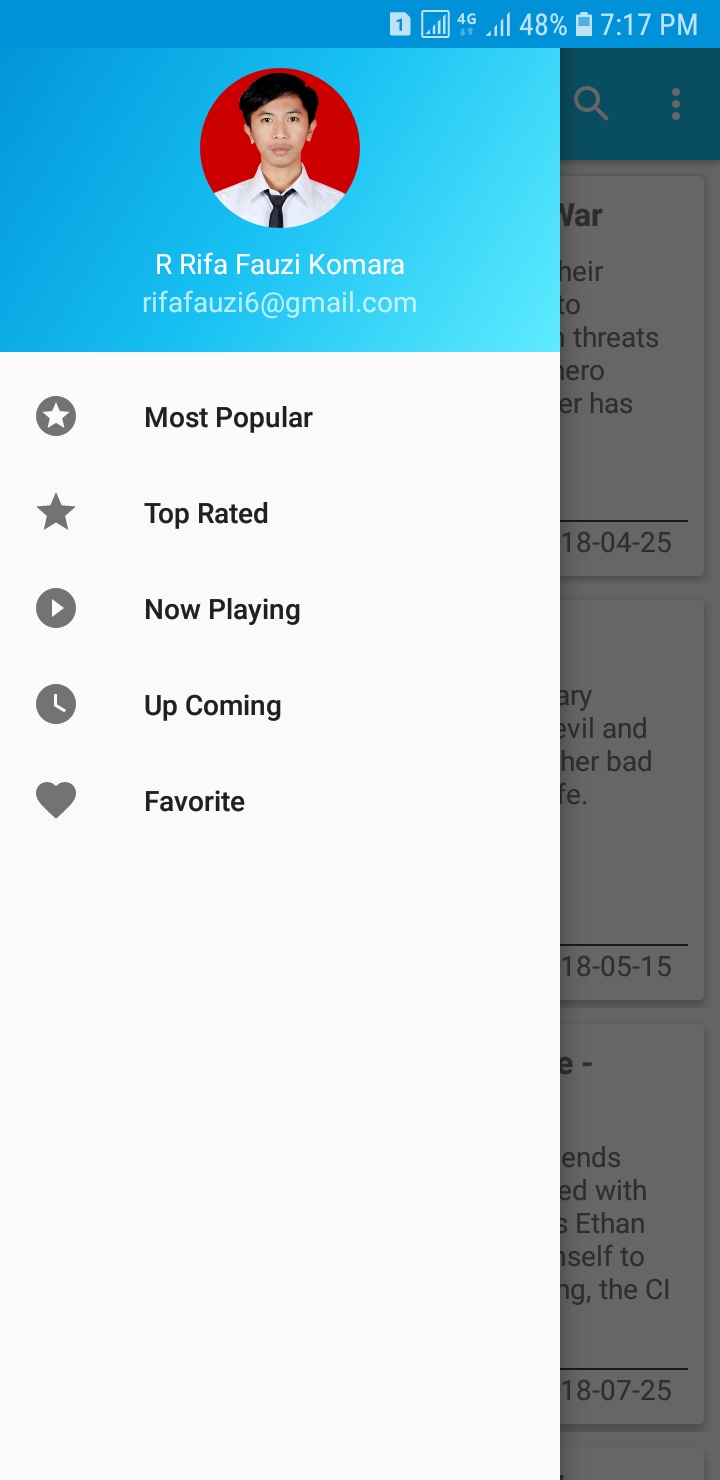Open the Up Coming section
The height and width of the screenshot is (1480, 720).
pos(280,704)
